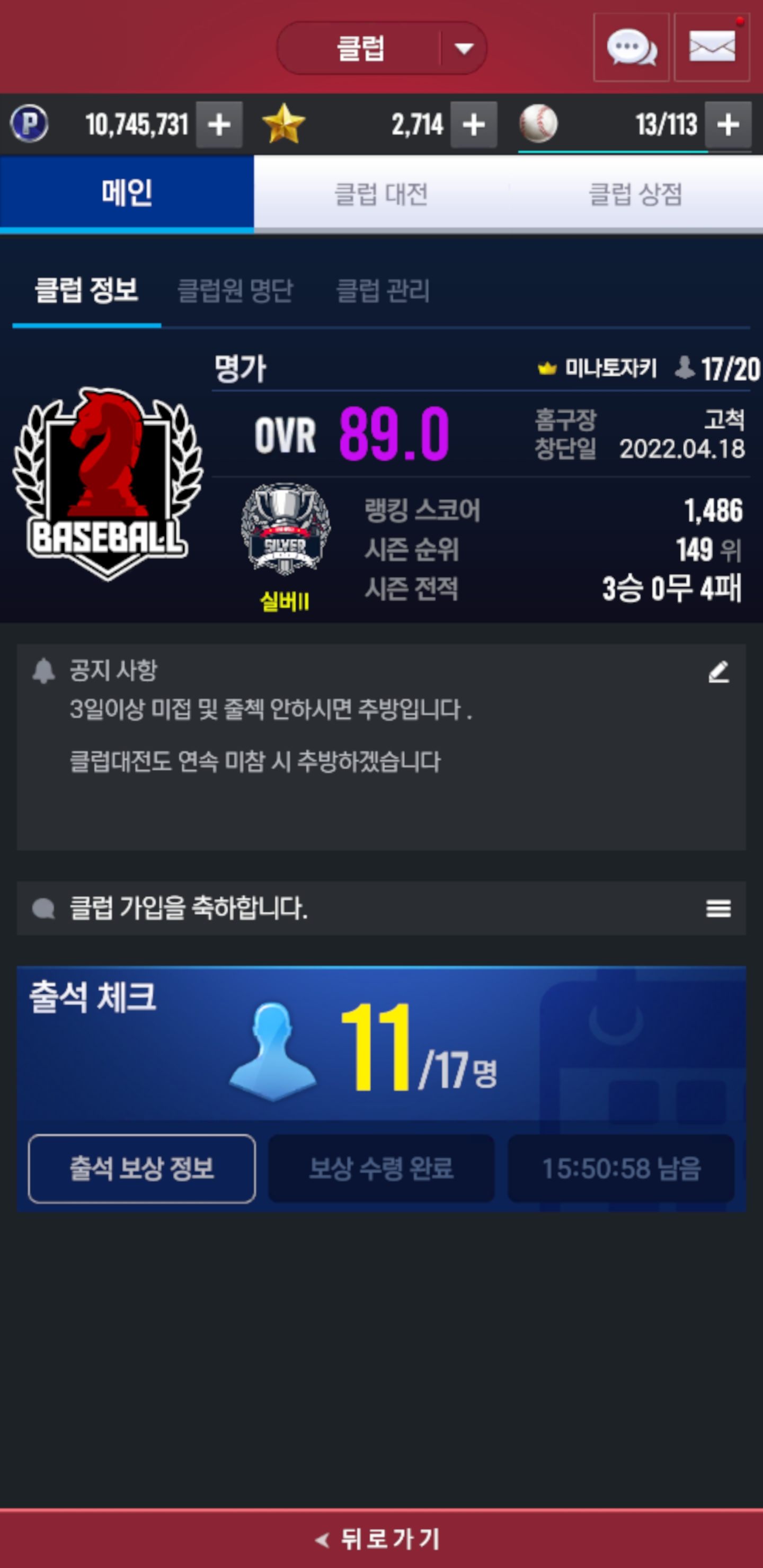763x1568 pixels.
Task: Add more baseballs with plus button
Action: (x=727, y=126)
